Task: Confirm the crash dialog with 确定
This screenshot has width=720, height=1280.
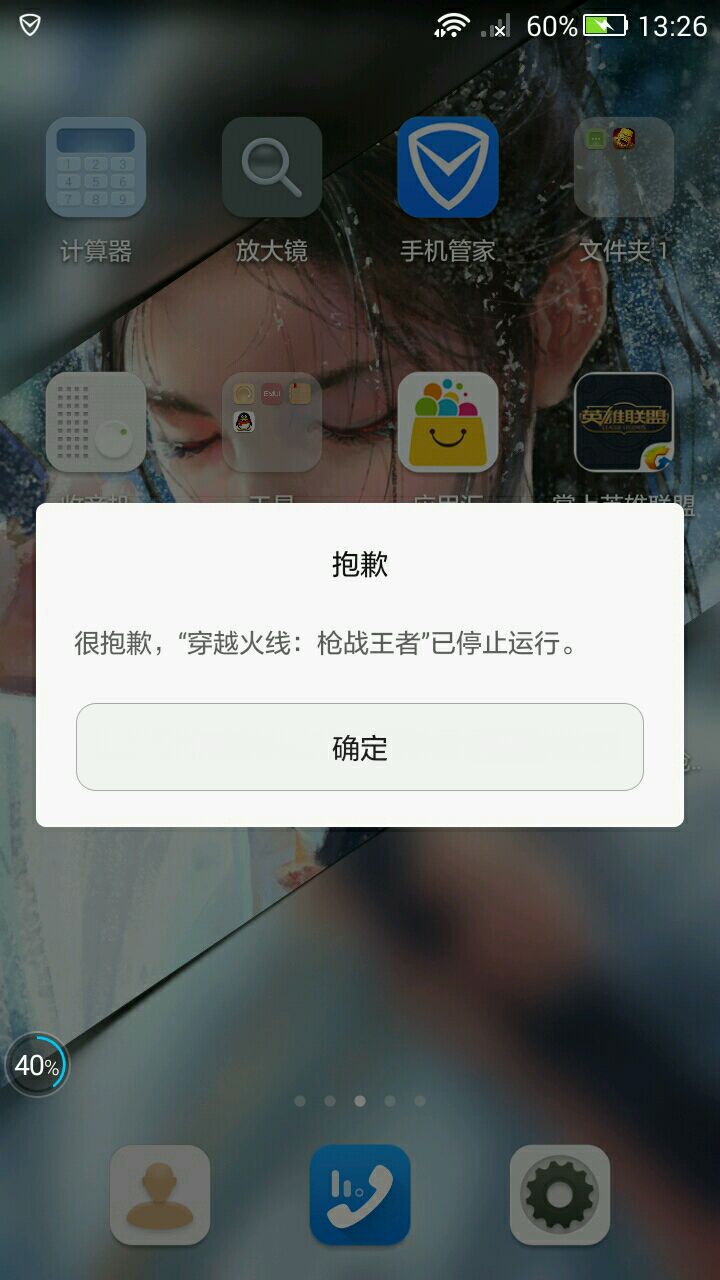Action: [x=360, y=747]
